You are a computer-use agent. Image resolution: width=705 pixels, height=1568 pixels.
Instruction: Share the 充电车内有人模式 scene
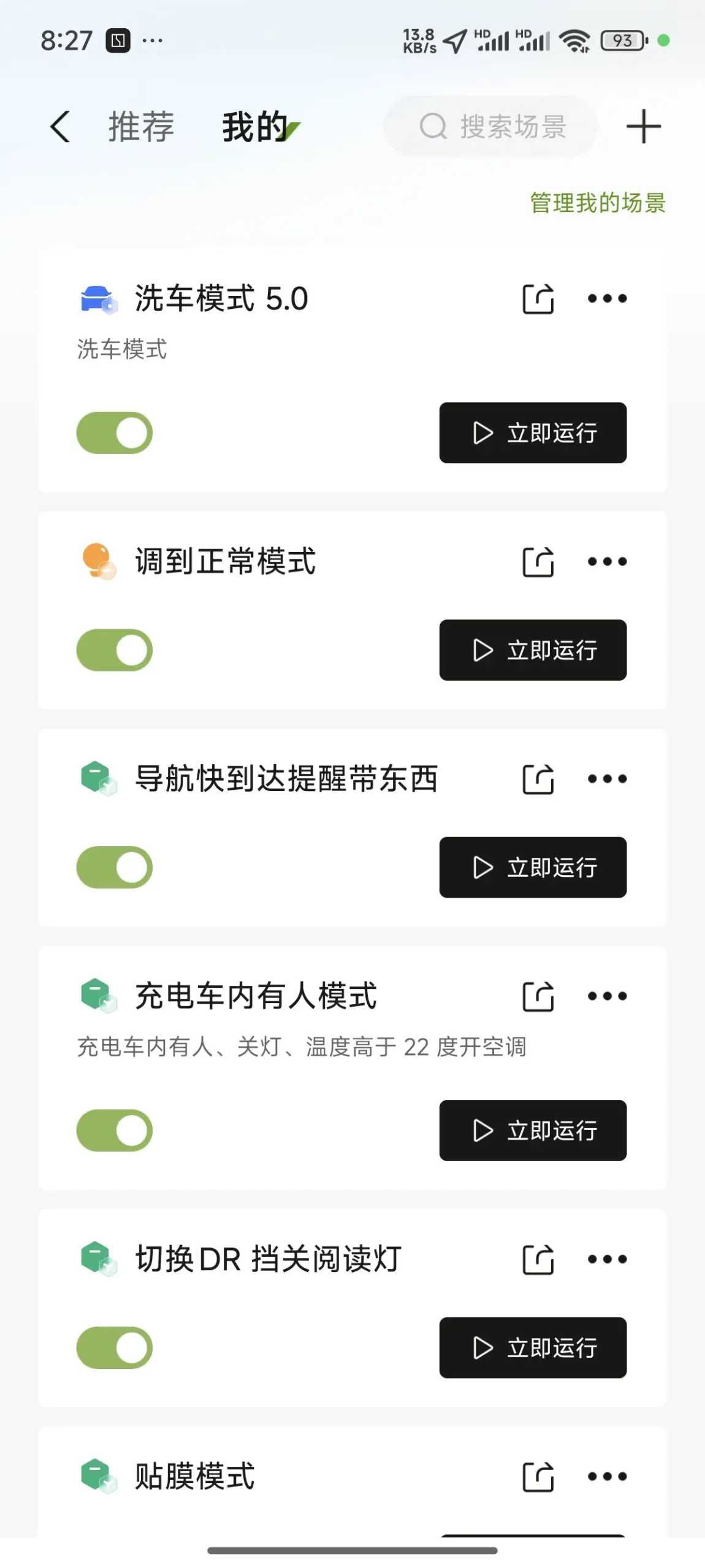point(538,996)
